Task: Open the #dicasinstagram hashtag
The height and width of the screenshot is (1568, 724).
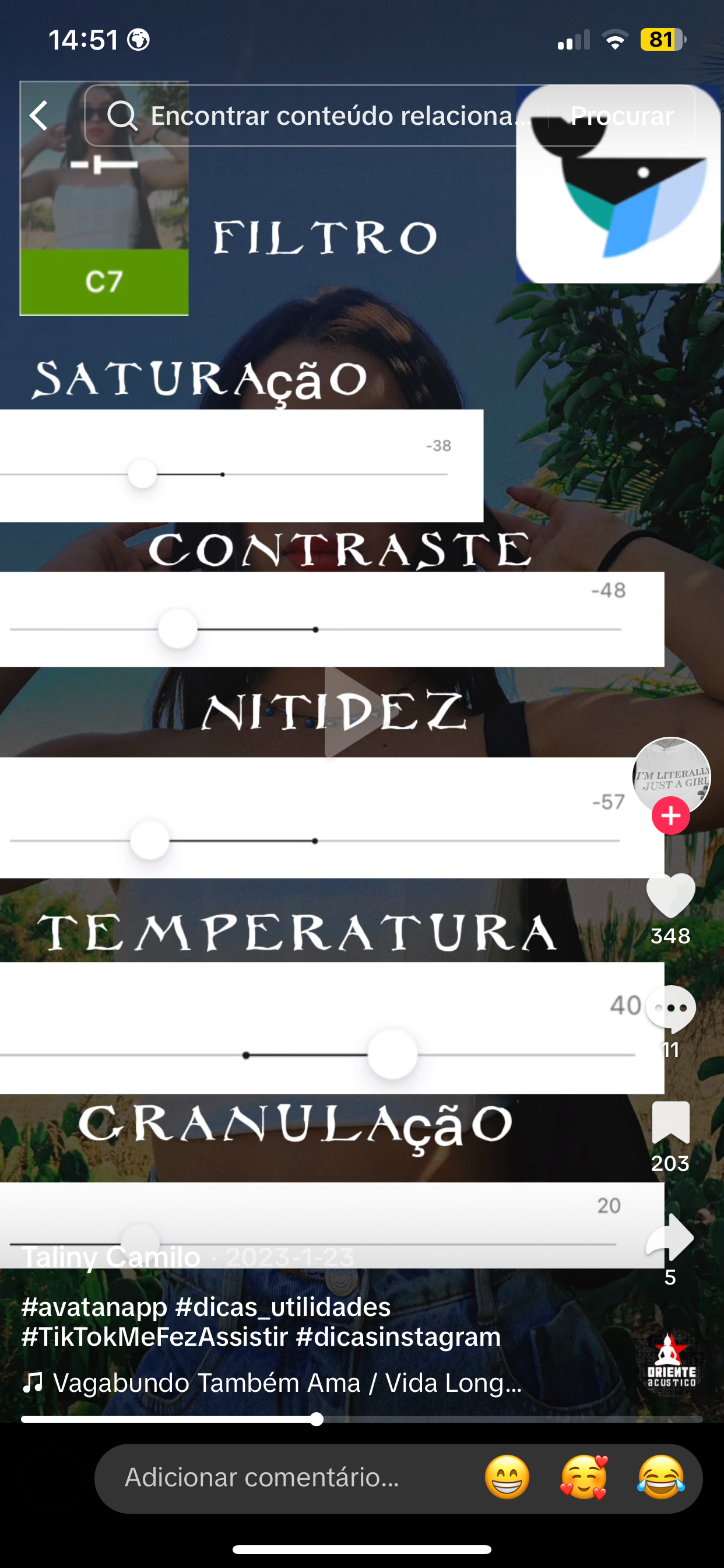Action: [x=399, y=1336]
